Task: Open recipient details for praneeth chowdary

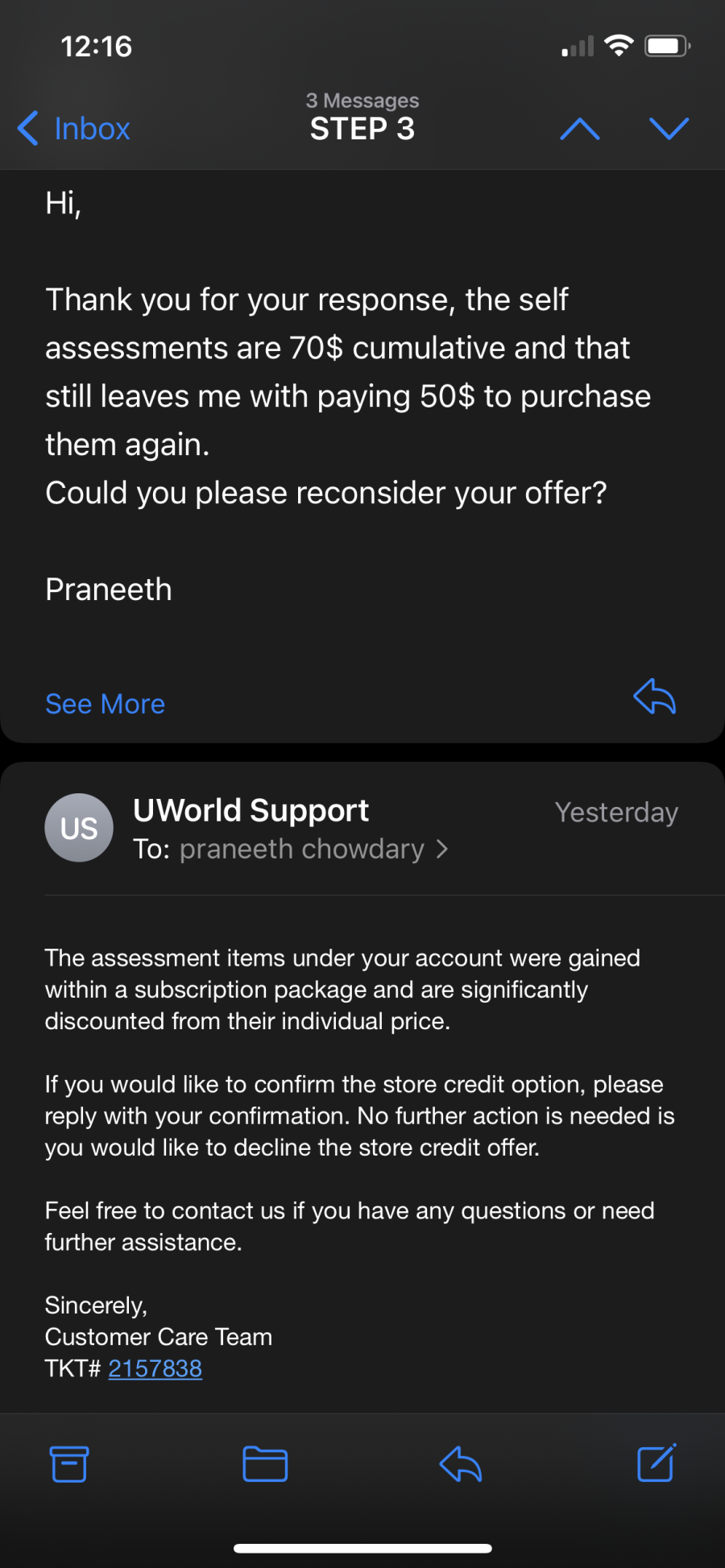Action: pos(314,849)
